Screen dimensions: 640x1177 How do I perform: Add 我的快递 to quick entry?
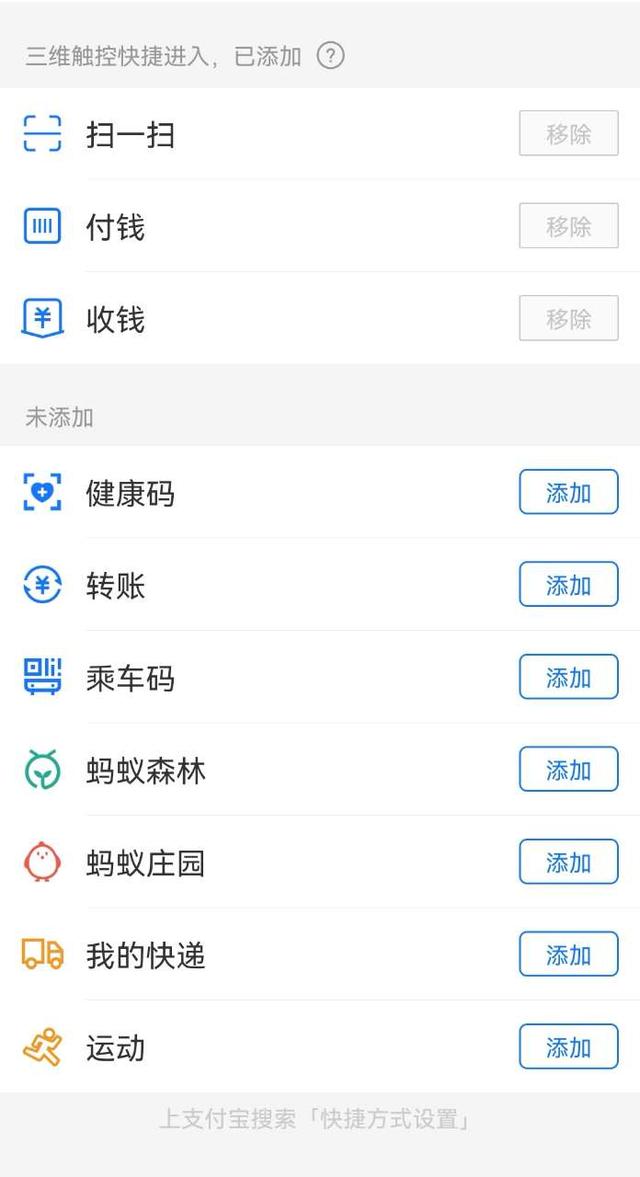coord(568,955)
